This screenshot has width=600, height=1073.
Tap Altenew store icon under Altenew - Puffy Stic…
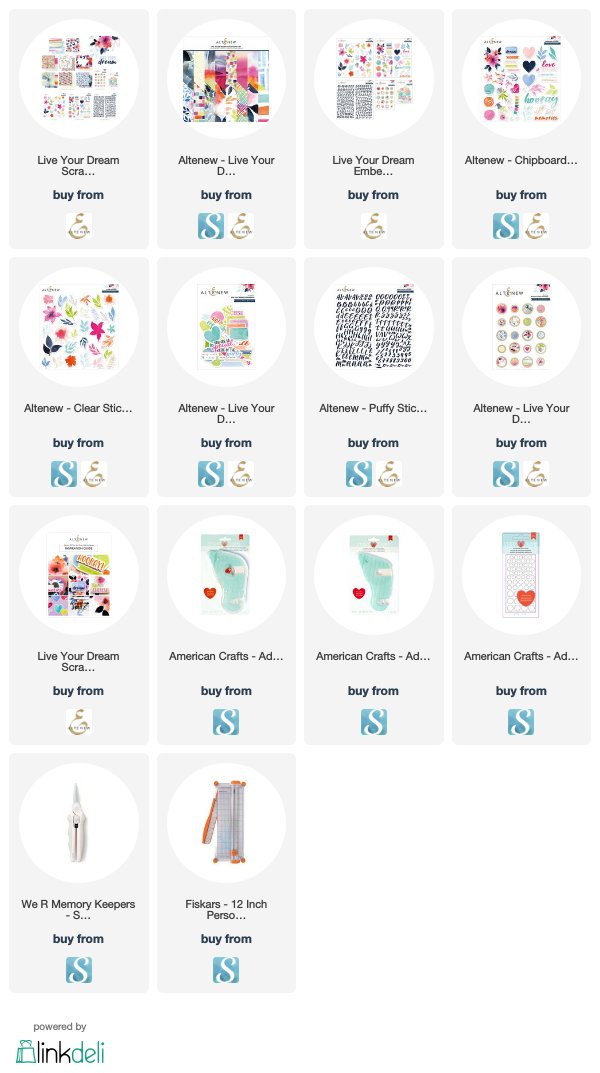pyautogui.click(x=388, y=474)
